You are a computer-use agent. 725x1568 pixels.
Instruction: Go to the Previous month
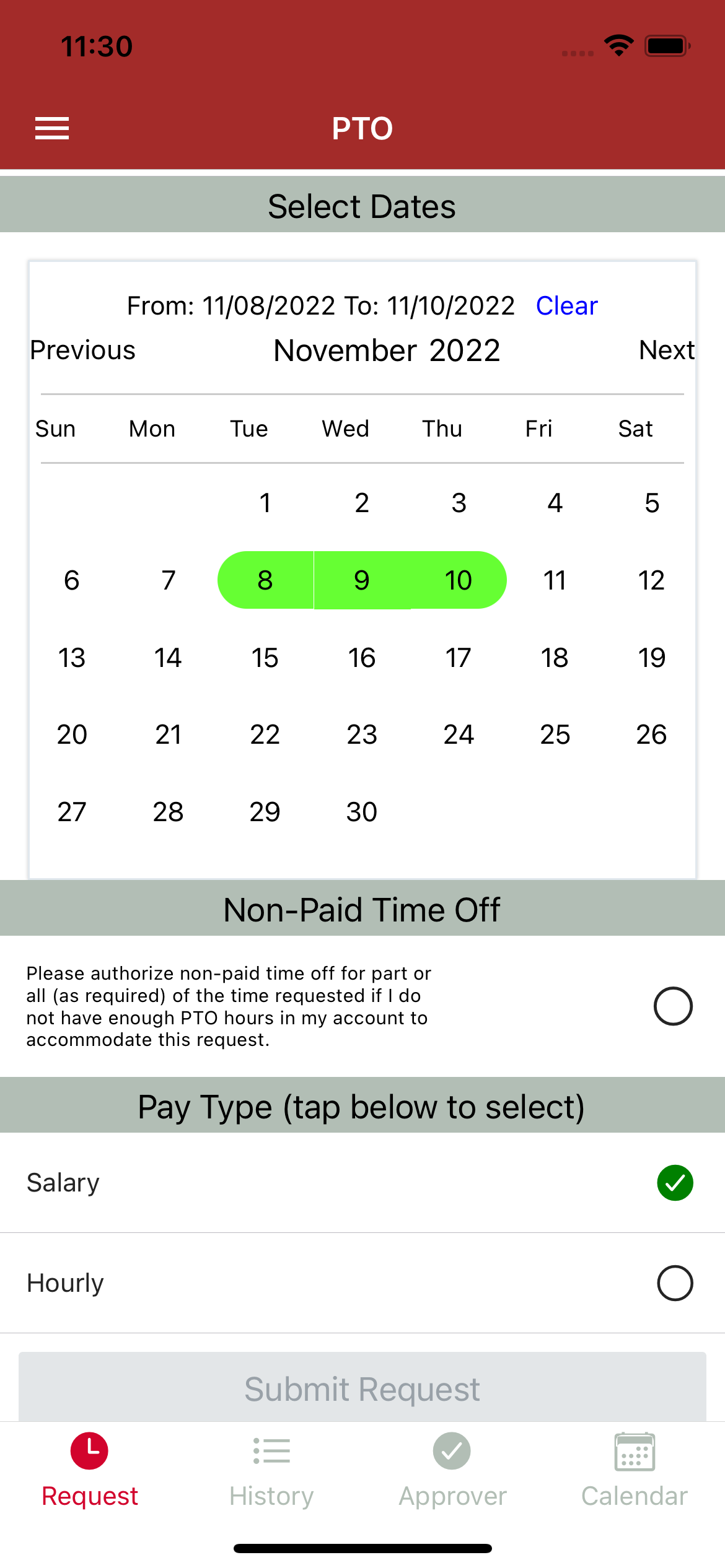point(82,350)
